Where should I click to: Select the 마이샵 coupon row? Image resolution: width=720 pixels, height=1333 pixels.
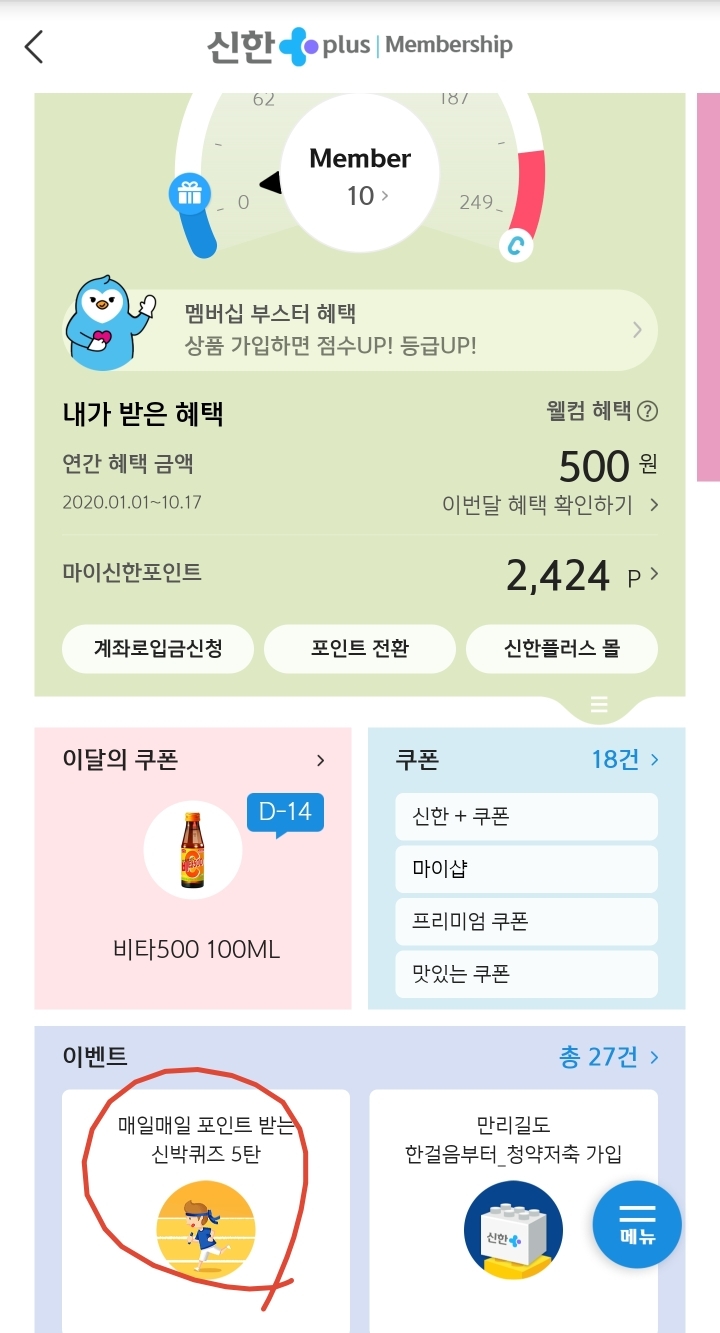(x=526, y=869)
